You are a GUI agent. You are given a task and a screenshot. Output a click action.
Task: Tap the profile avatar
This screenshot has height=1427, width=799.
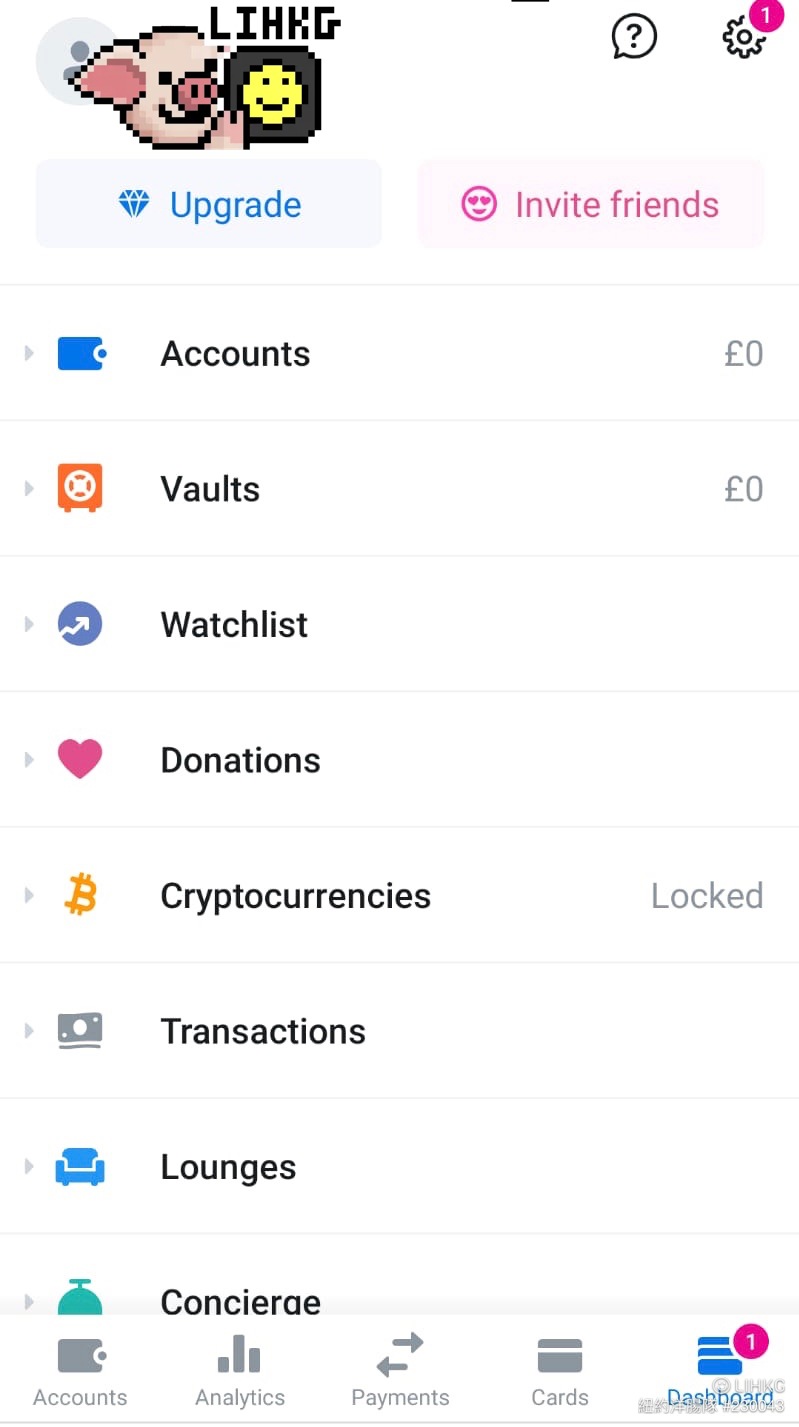coord(79,61)
